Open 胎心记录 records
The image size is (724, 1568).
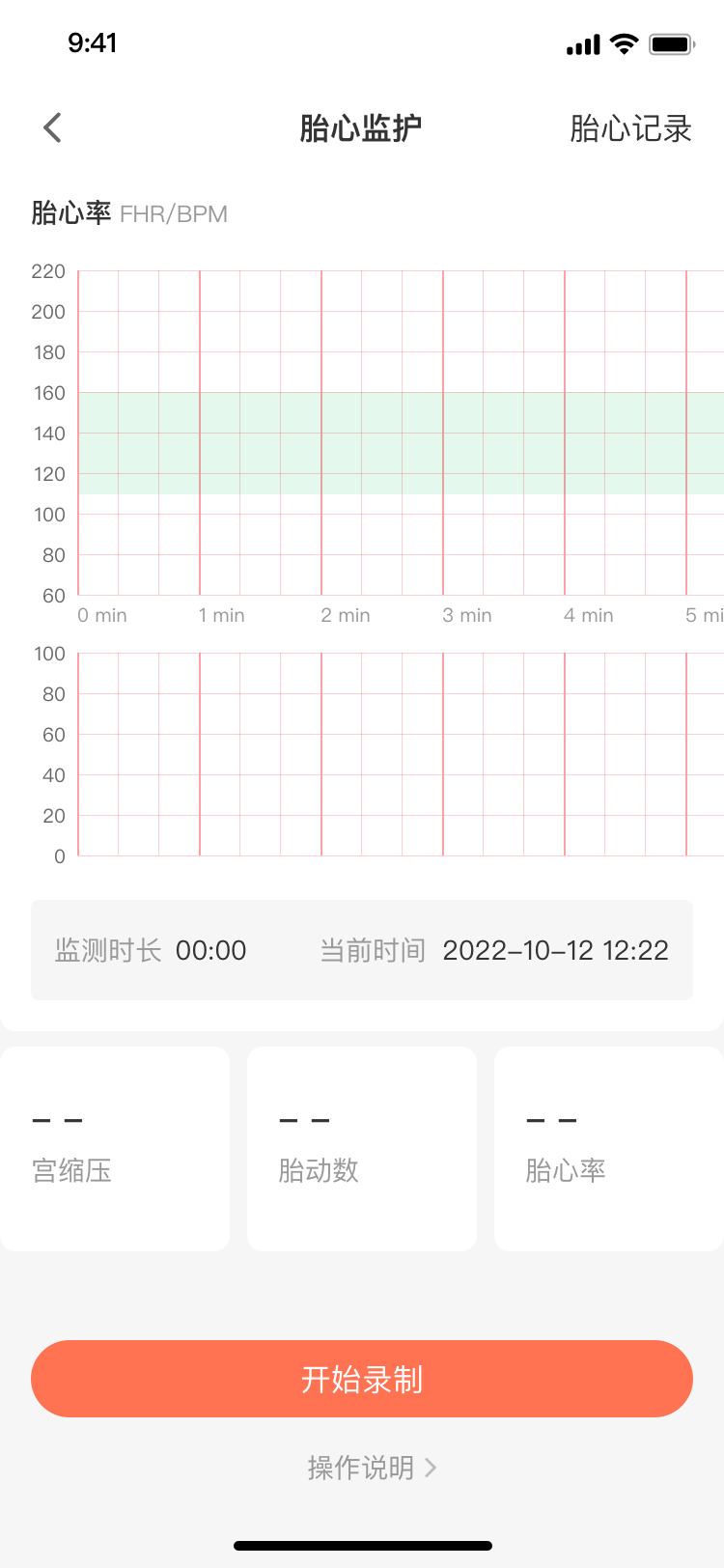coord(630,128)
